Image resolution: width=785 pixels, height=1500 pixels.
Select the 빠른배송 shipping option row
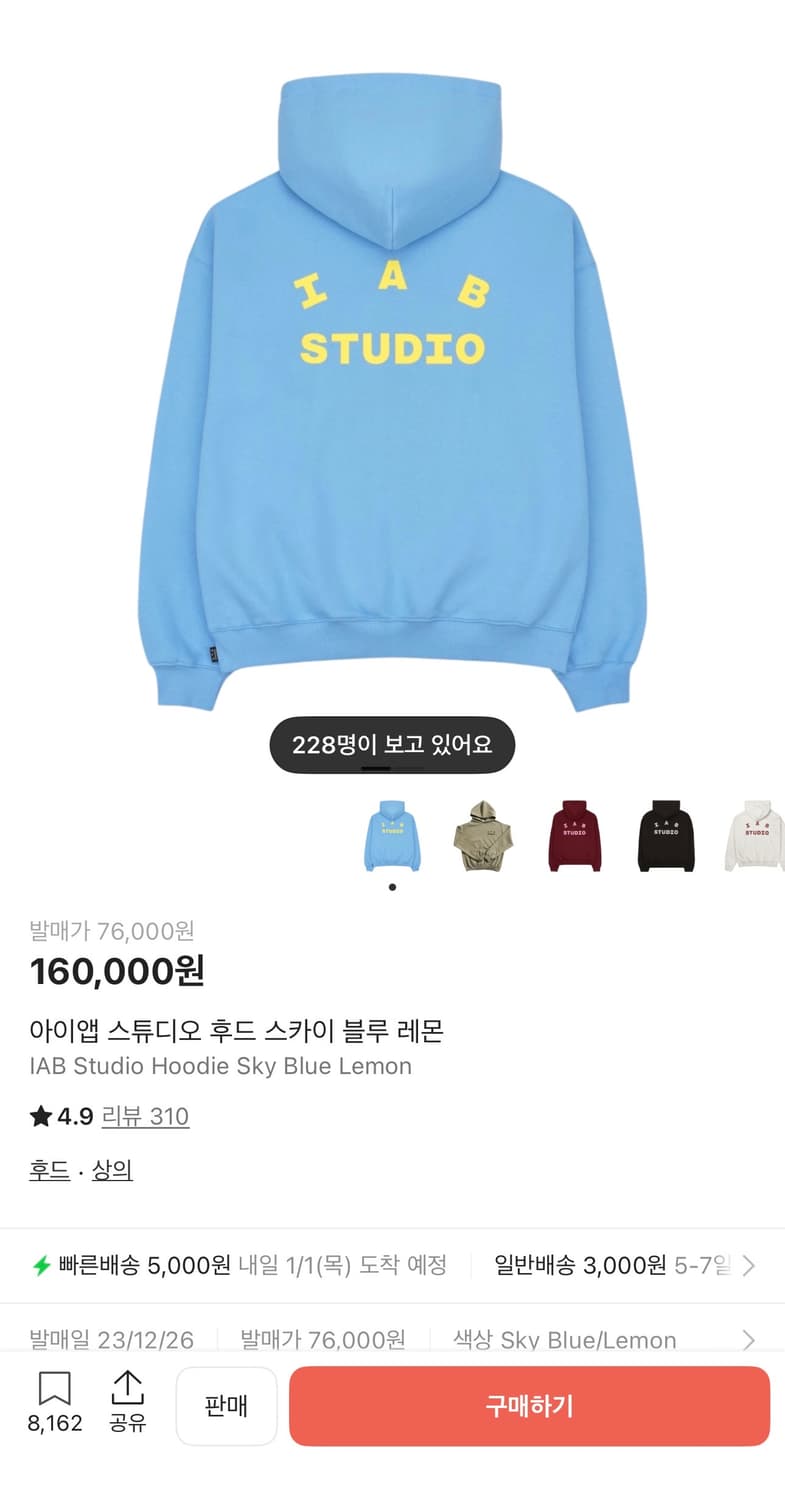(230, 1265)
